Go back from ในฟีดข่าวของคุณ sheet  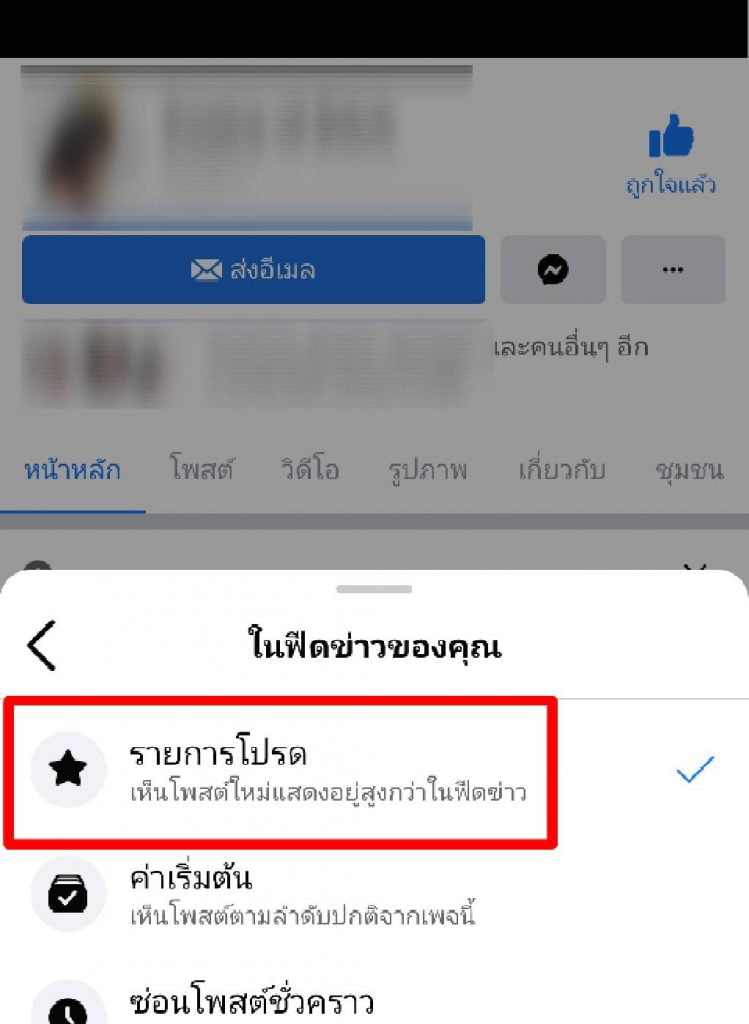click(42, 646)
